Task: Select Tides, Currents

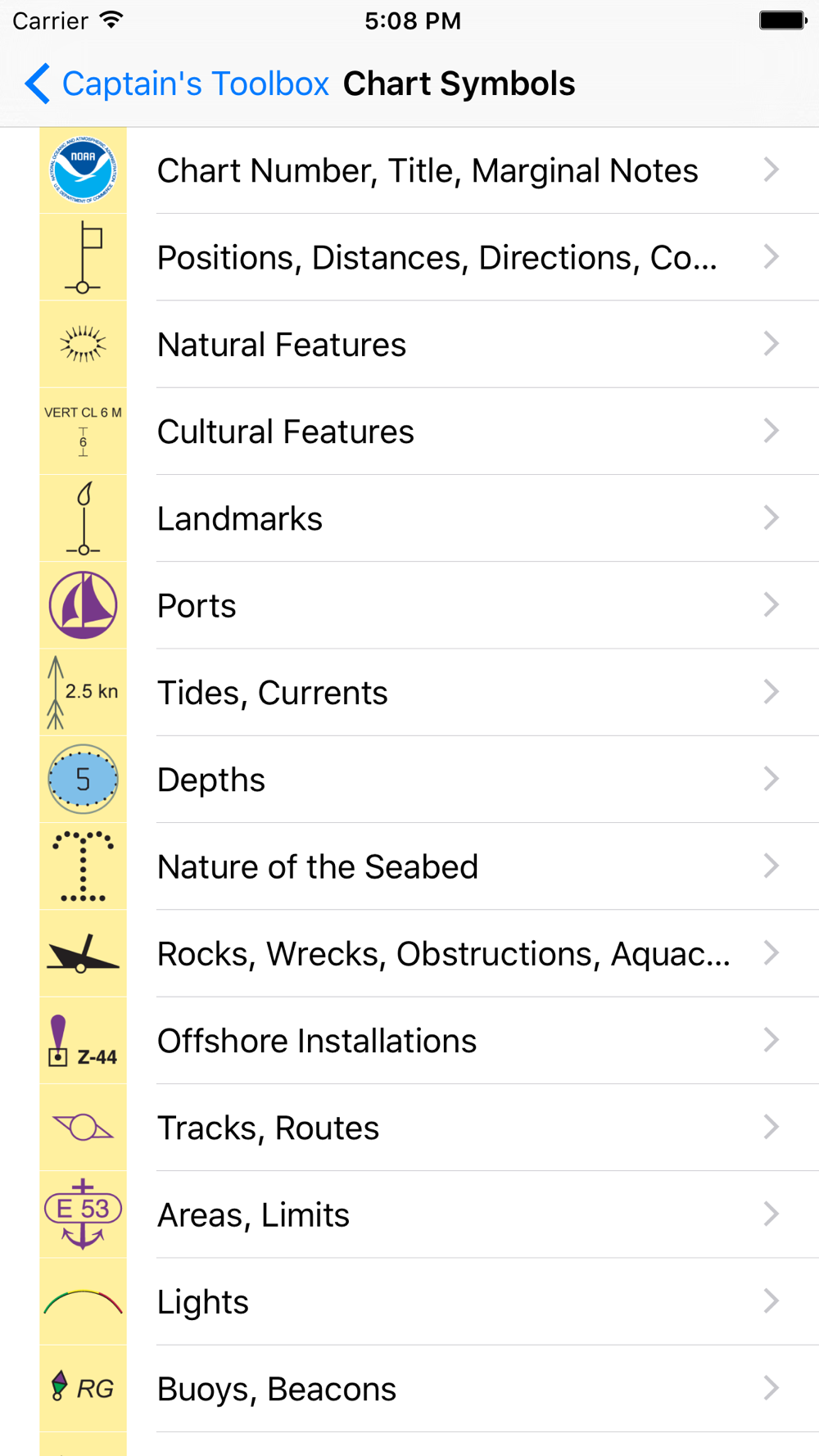Action: pyautogui.click(x=409, y=692)
